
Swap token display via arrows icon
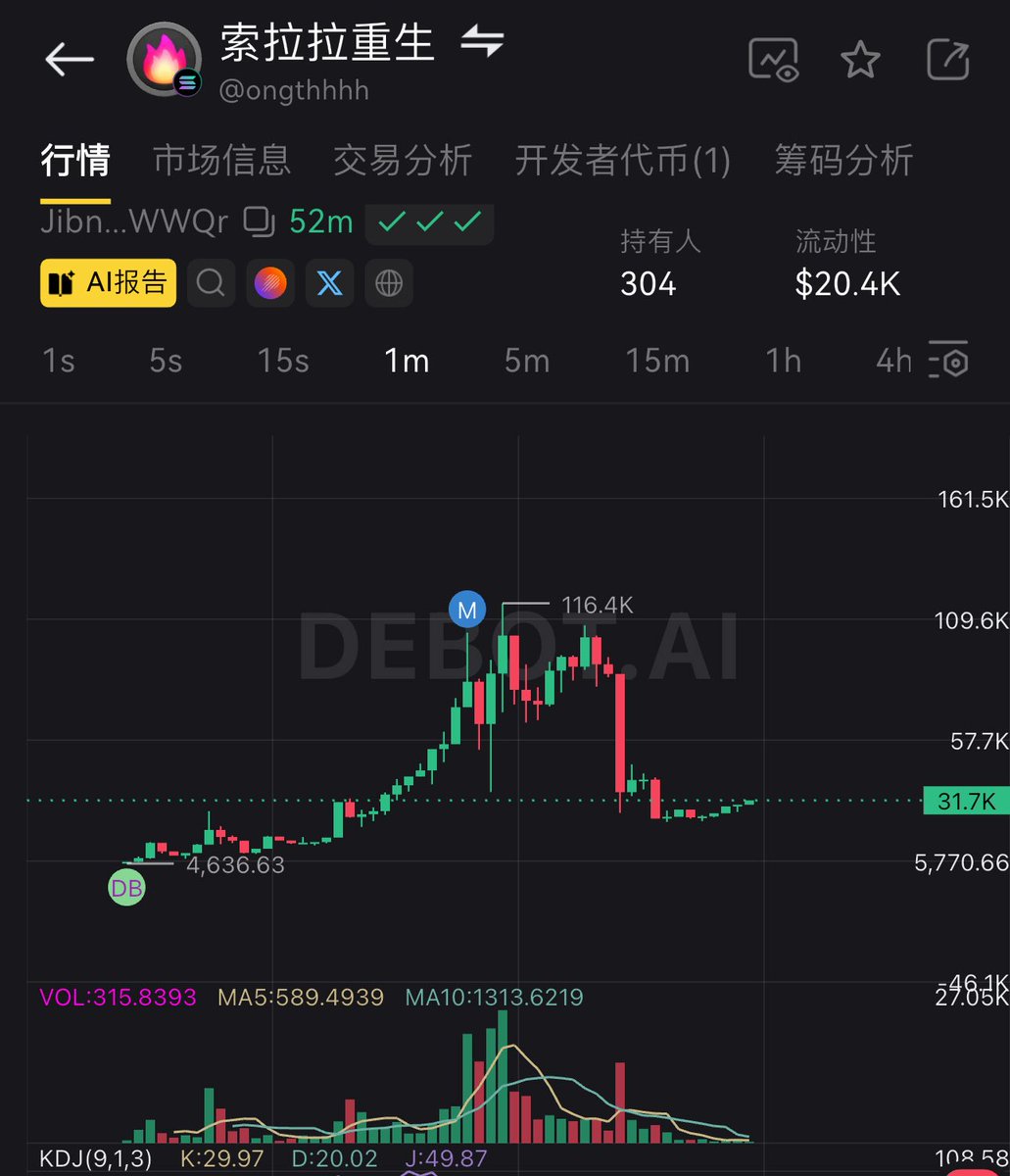482,43
